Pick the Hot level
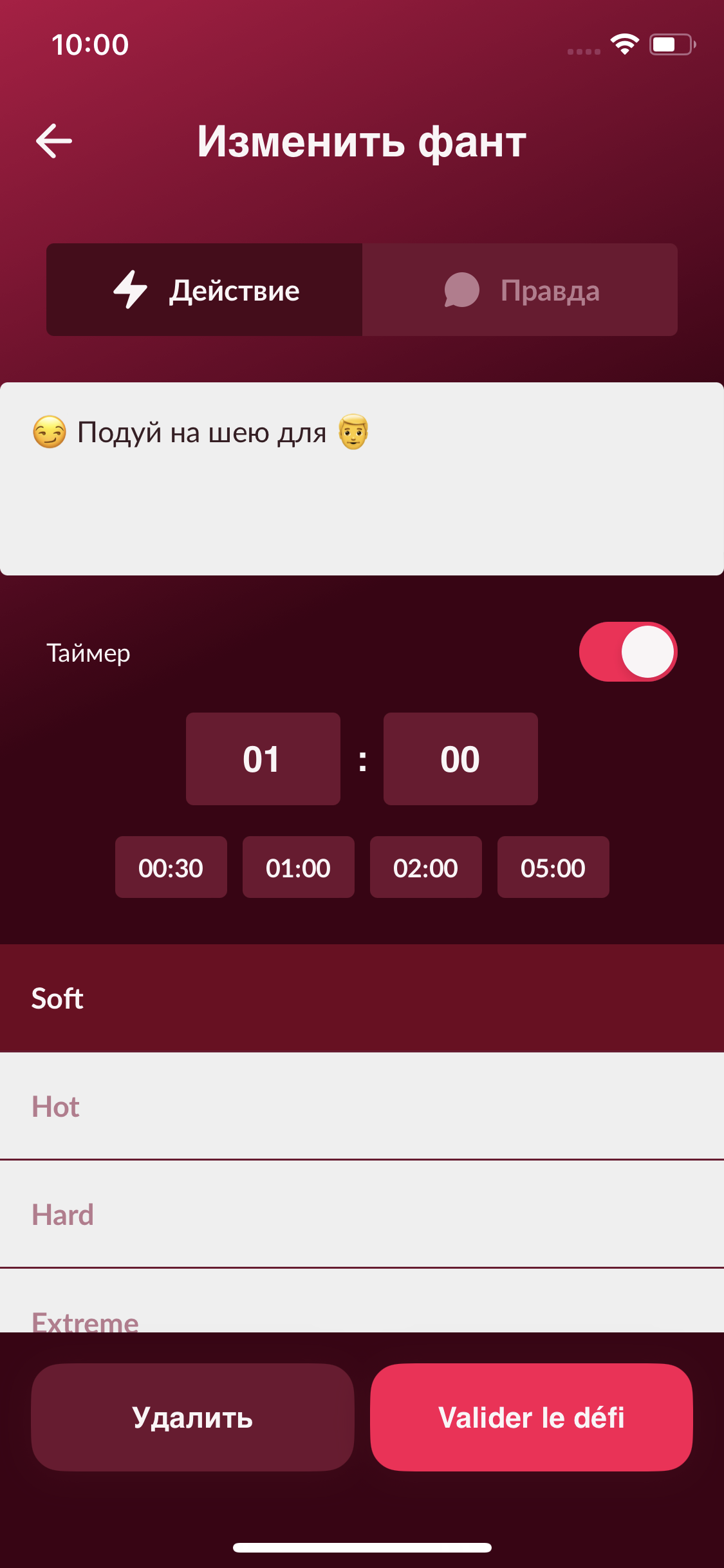Screen dimensions: 724x1568 coord(362,1106)
